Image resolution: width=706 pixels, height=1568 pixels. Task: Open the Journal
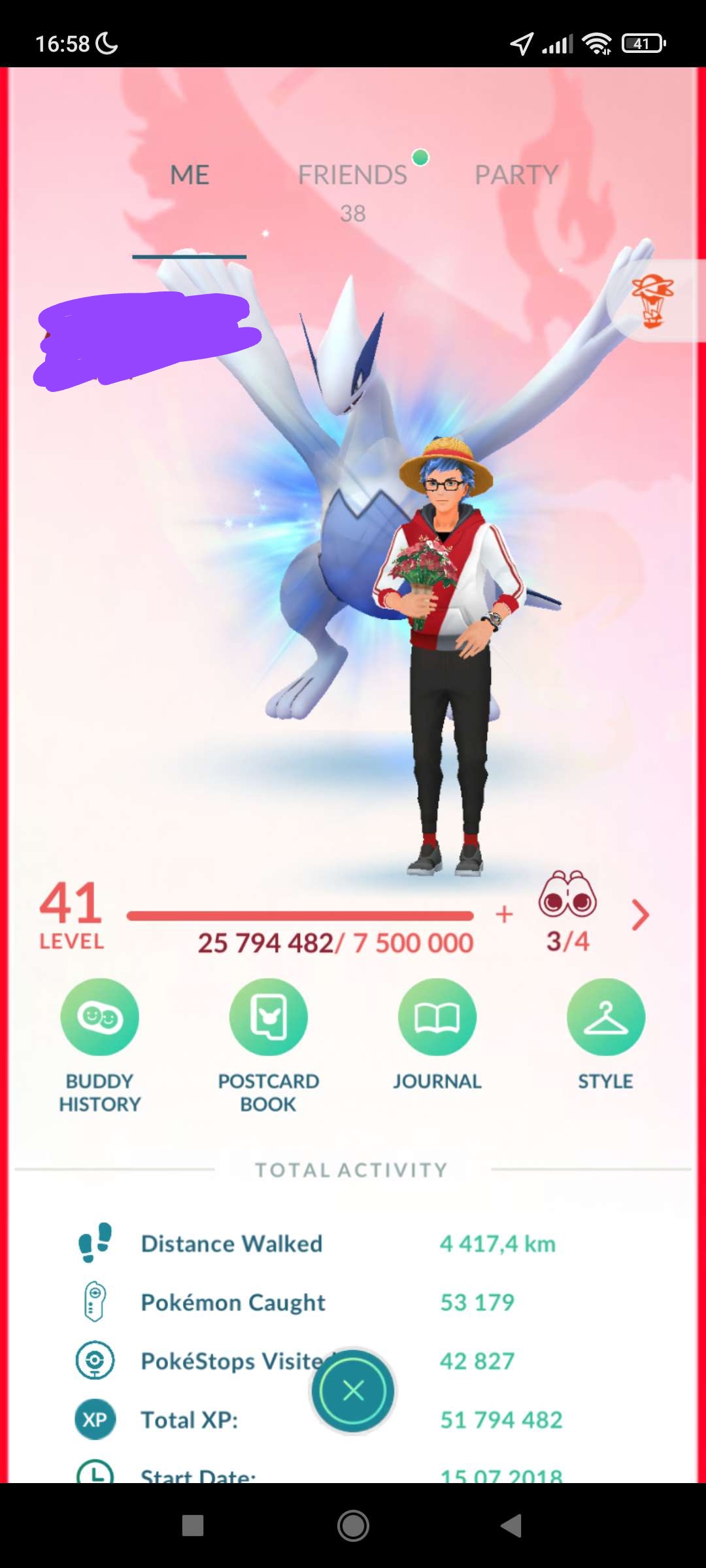tap(437, 1017)
